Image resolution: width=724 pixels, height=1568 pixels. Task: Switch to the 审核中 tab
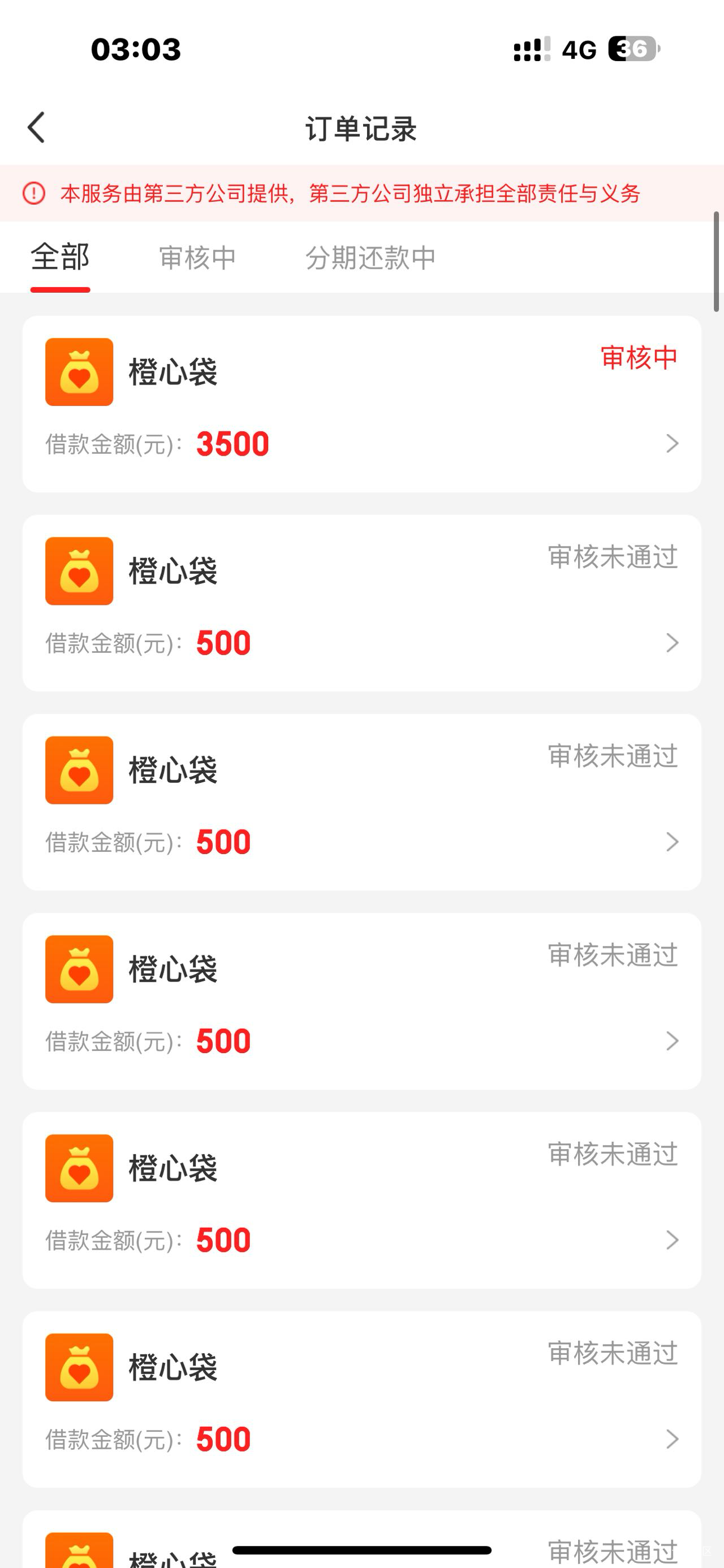pos(197,258)
